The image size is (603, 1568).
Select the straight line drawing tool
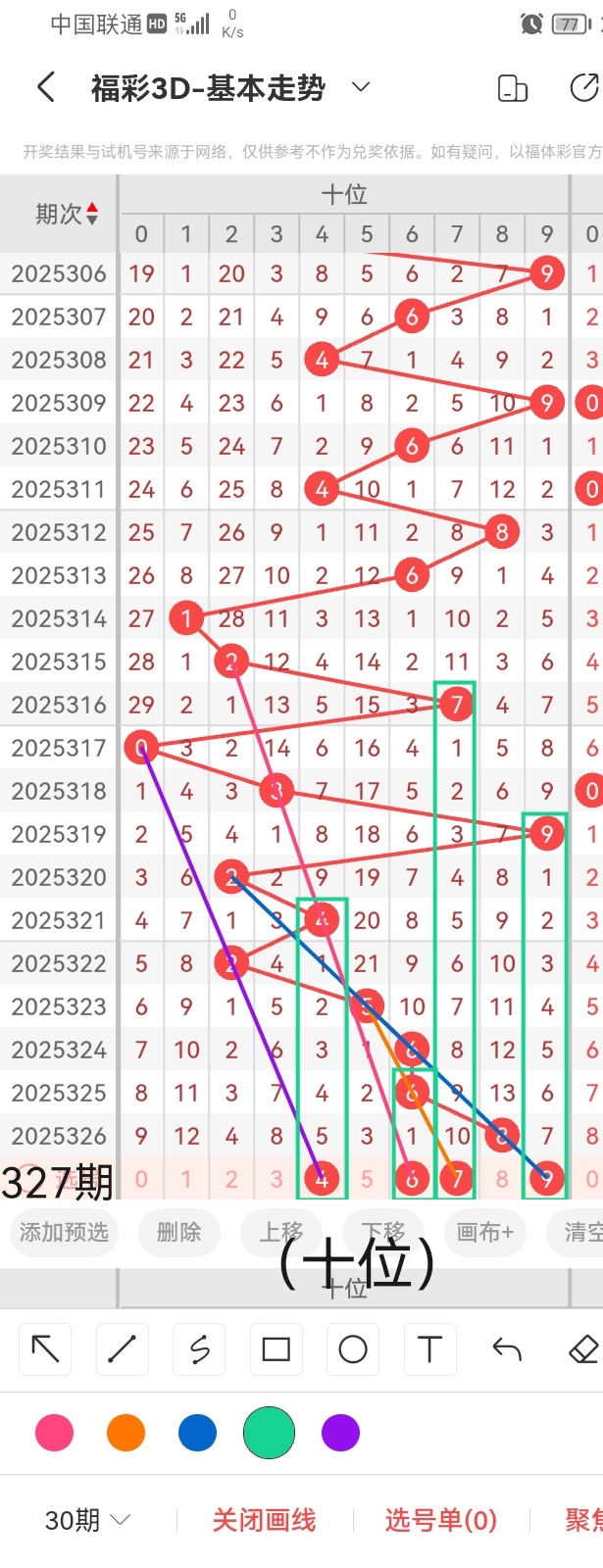[122, 1349]
